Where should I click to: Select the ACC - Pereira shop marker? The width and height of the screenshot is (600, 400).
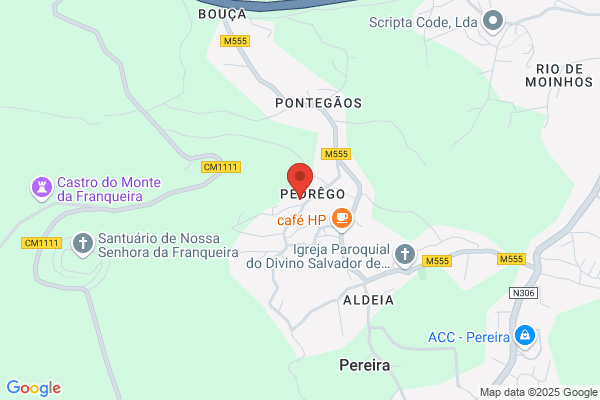tap(525, 336)
